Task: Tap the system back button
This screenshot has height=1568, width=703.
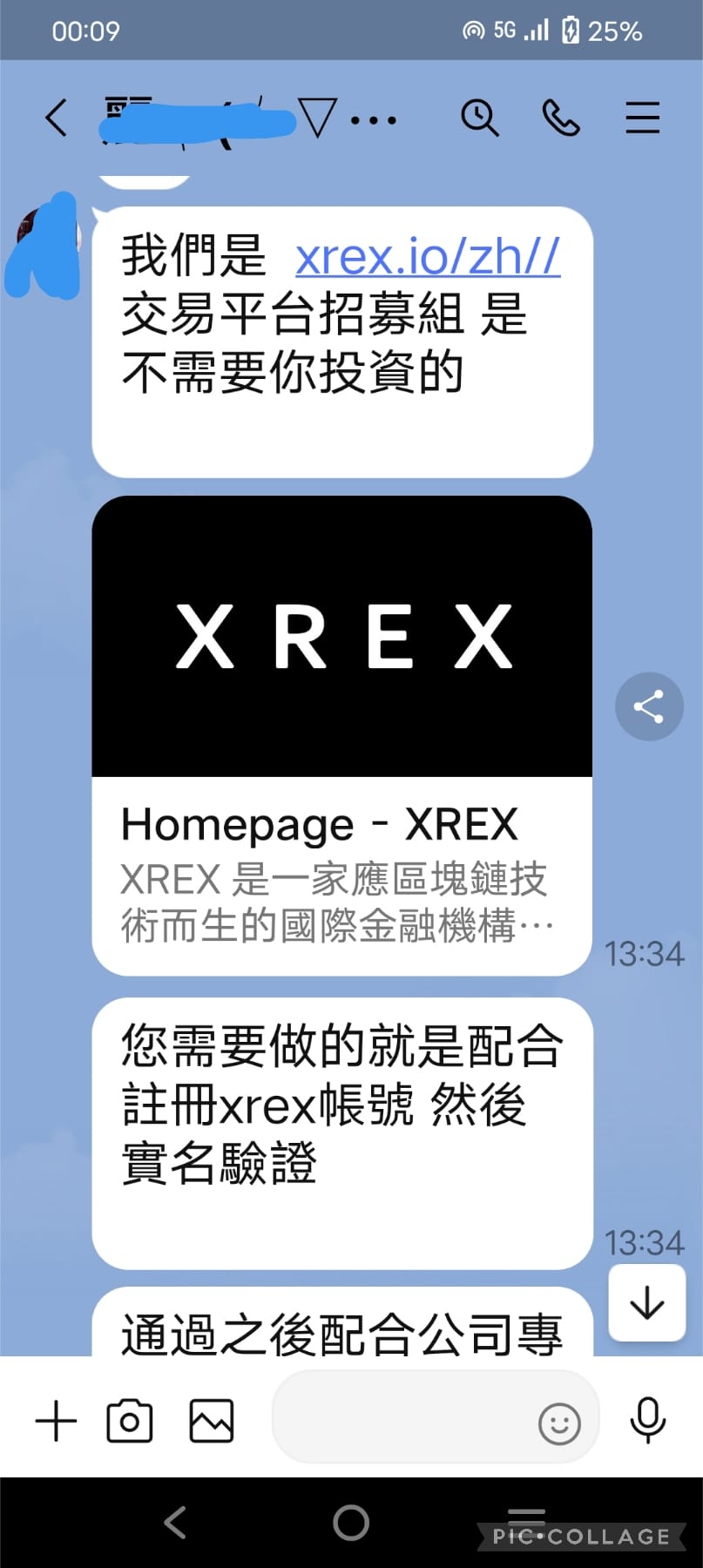Action: (x=175, y=1523)
